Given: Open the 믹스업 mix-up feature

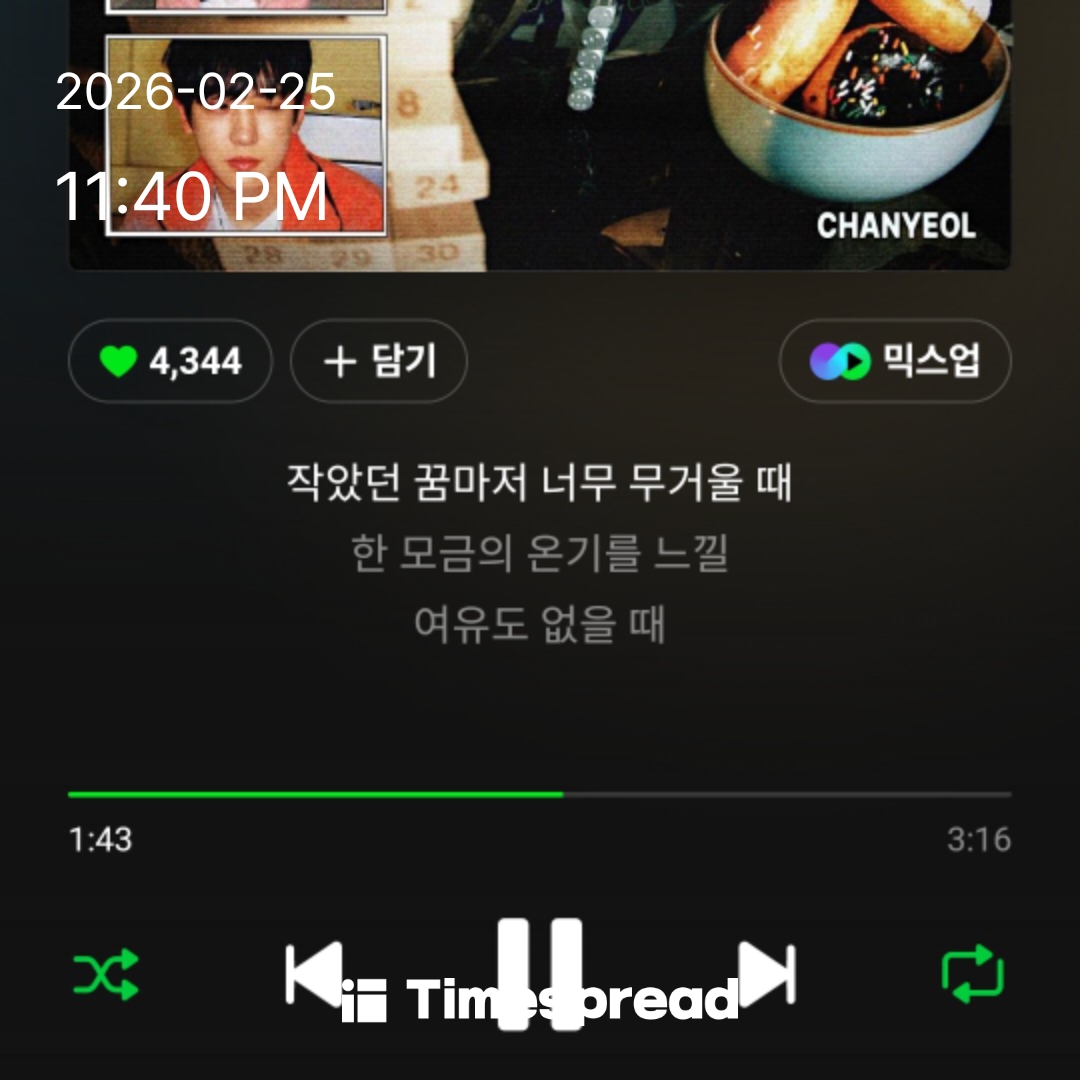Looking at the screenshot, I should coord(895,361).
